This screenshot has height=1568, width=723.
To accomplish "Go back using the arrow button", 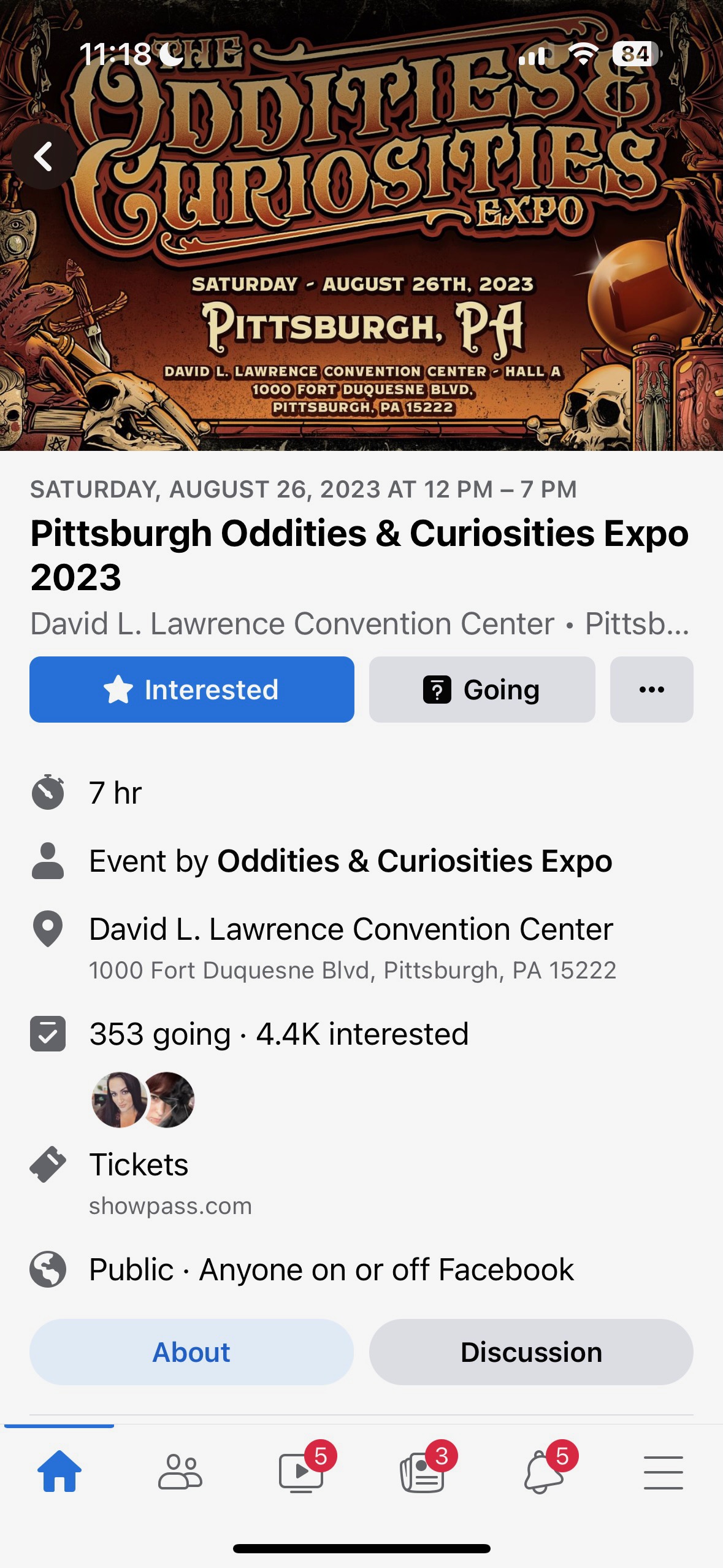I will click(x=44, y=157).
